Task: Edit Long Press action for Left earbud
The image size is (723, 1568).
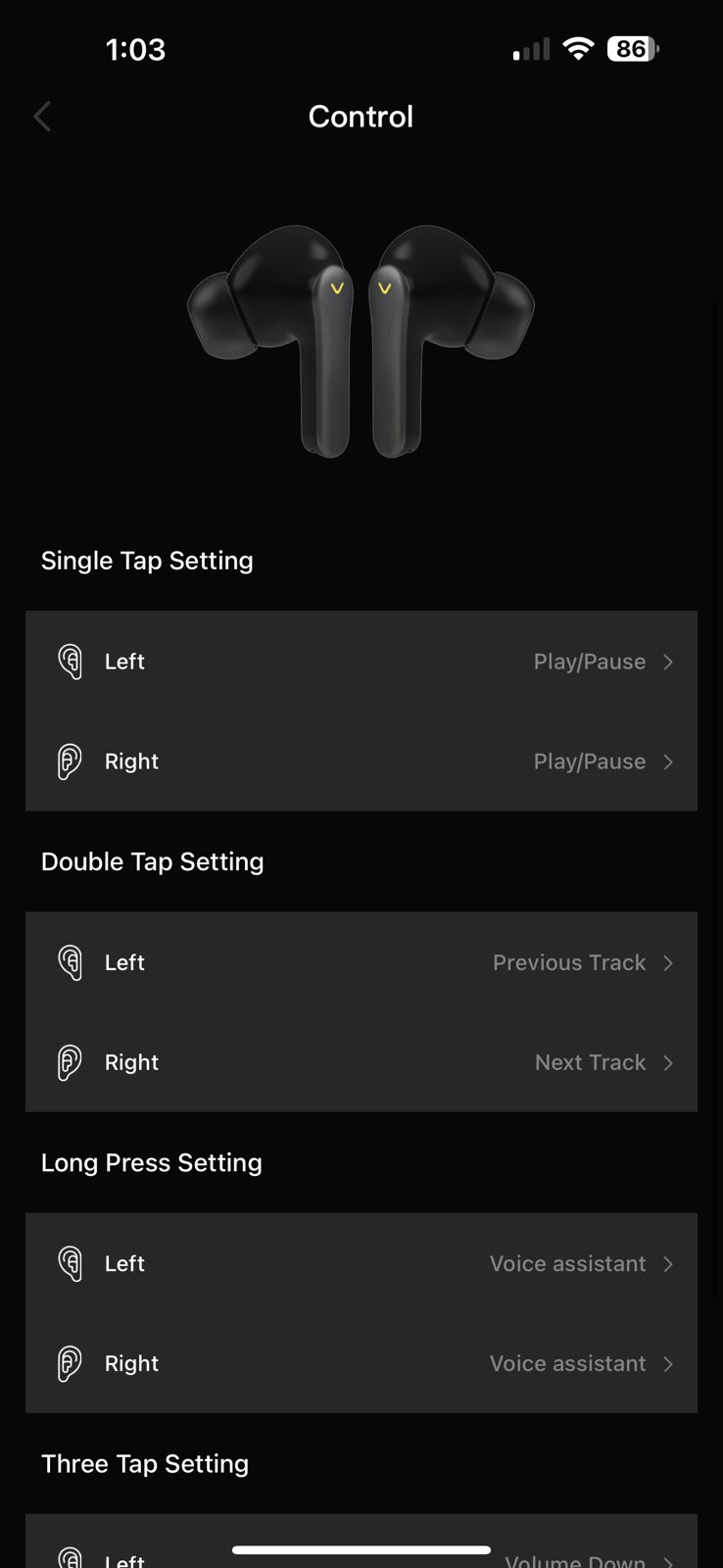Action: tap(361, 1263)
